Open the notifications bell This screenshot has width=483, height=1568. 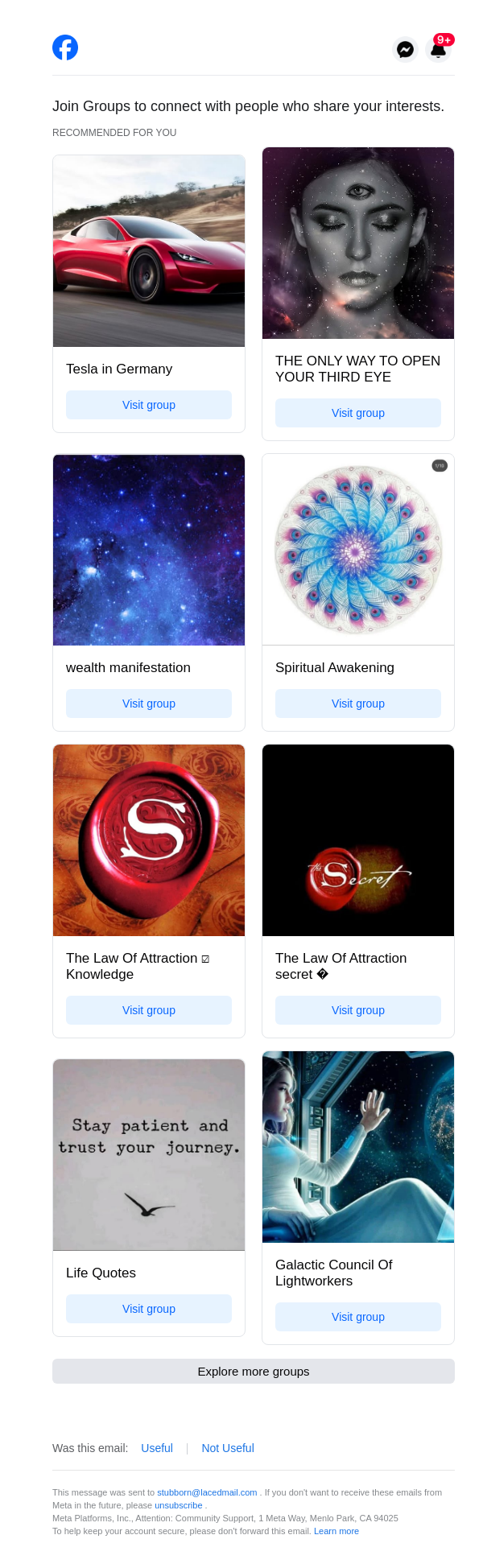tap(438, 49)
